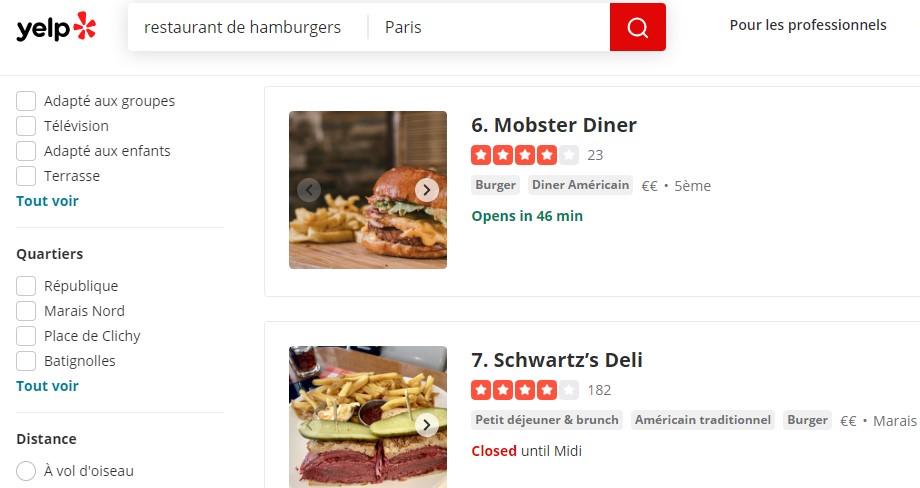Choose the À vol d'oiseau distance option
Viewport: 920px width, 488px height.
click(26, 471)
